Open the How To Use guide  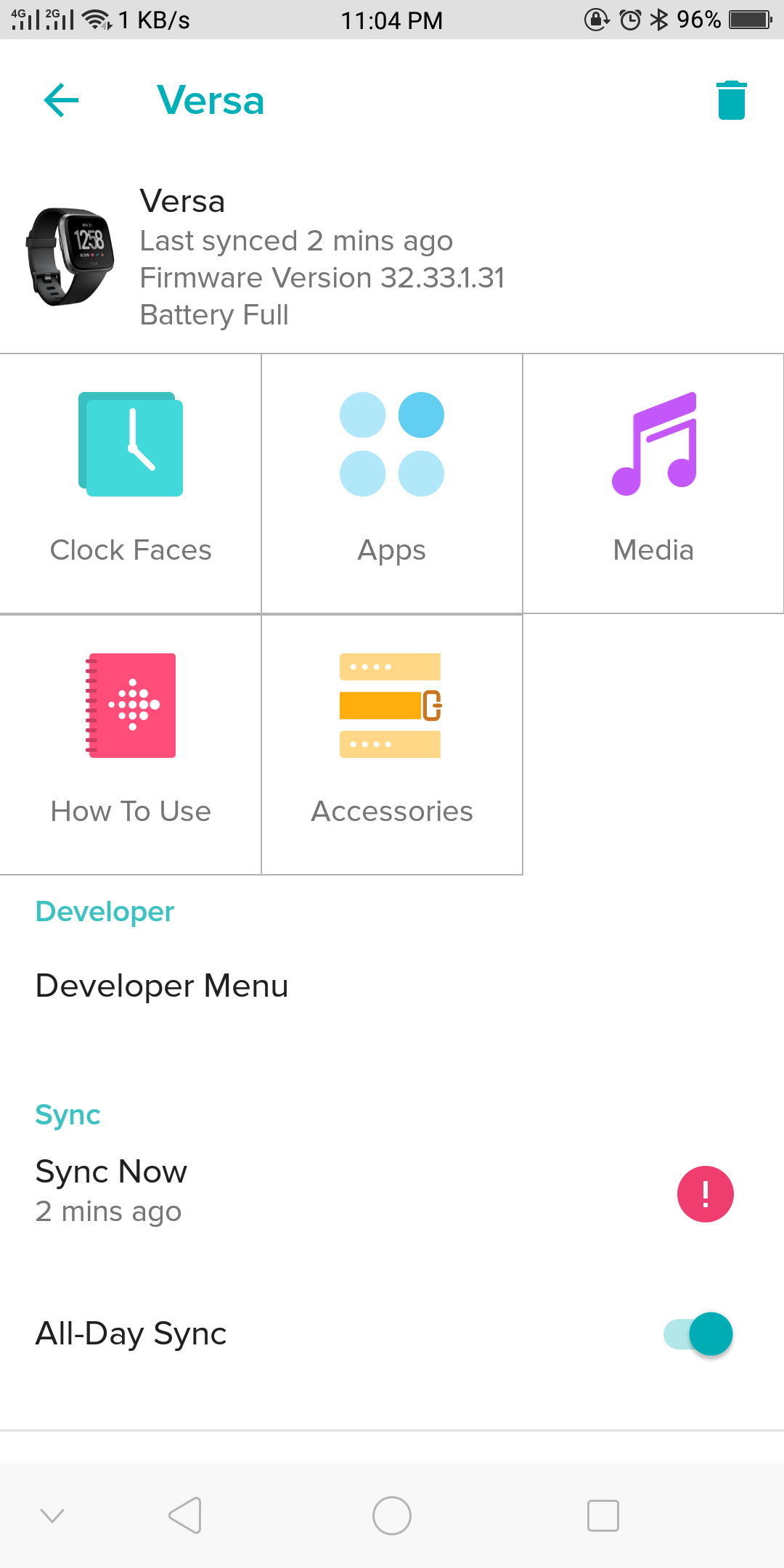coord(131,745)
